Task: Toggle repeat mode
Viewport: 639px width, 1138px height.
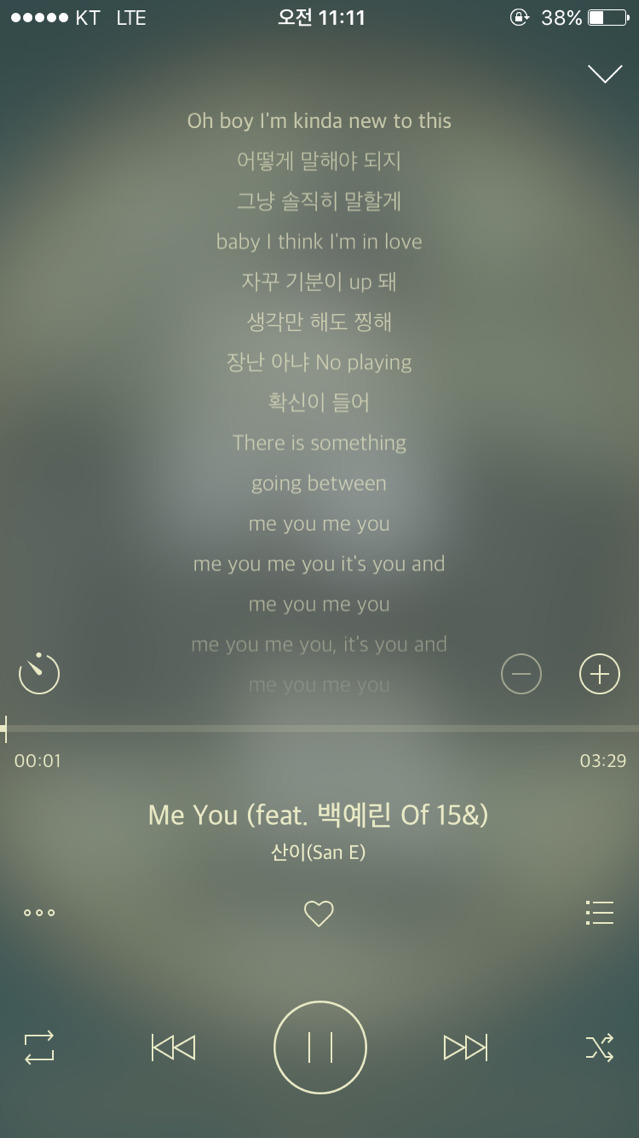Action: (x=39, y=1047)
